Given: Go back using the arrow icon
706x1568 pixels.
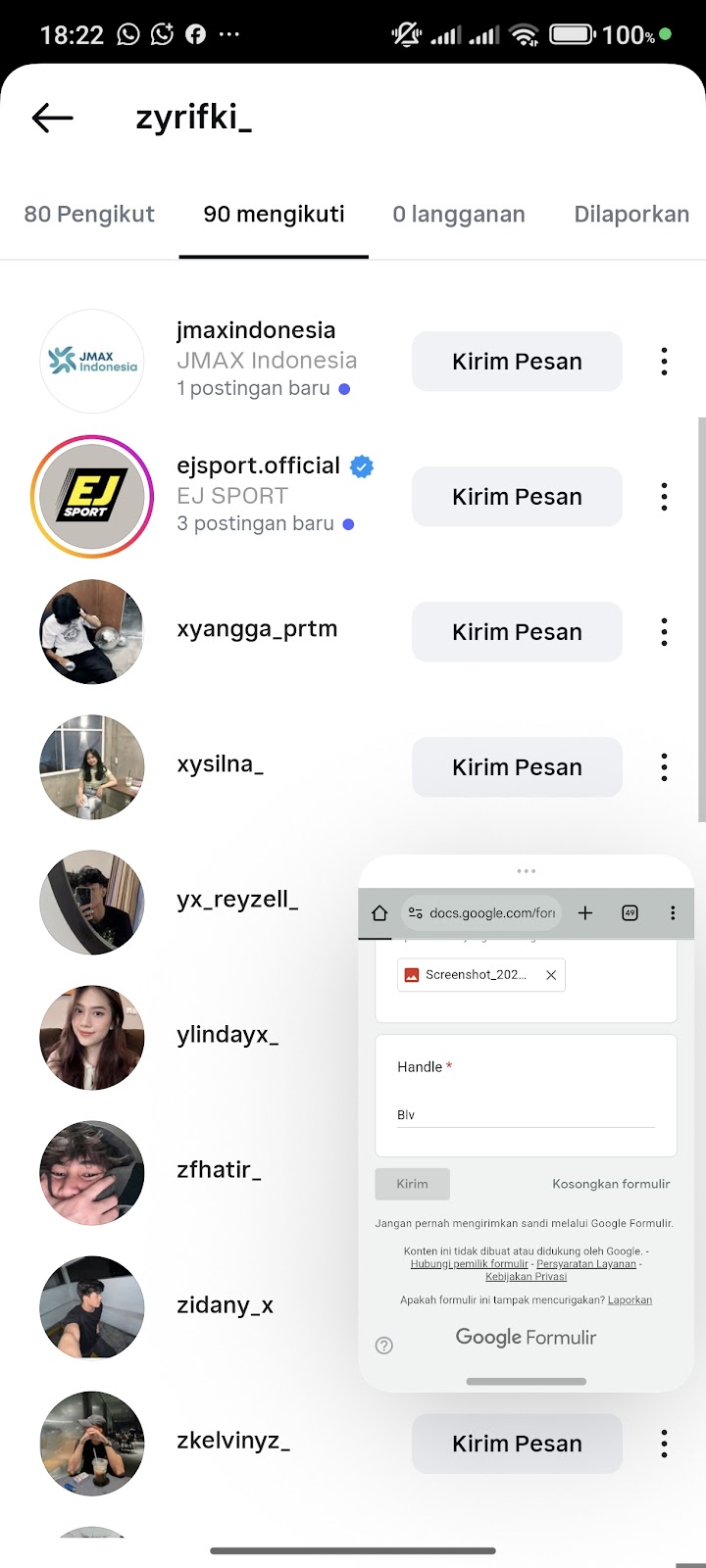Looking at the screenshot, I should pyautogui.click(x=53, y=119).
